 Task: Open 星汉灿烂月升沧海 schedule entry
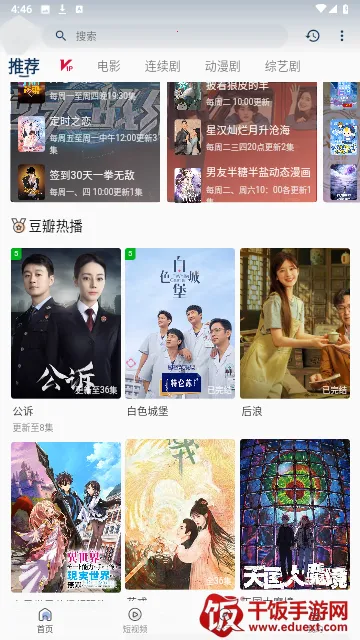coord(242,137)
